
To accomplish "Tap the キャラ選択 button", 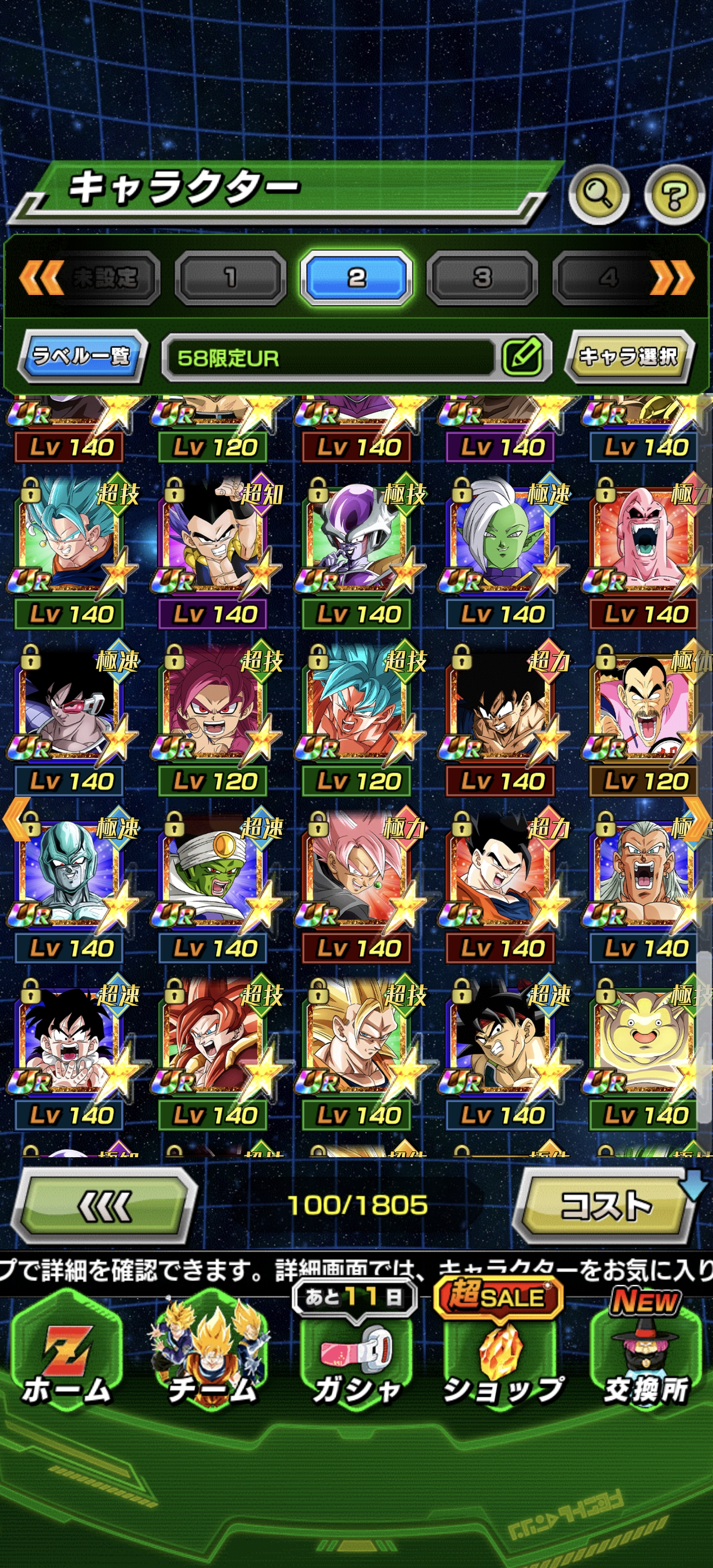I will point(628,356).
